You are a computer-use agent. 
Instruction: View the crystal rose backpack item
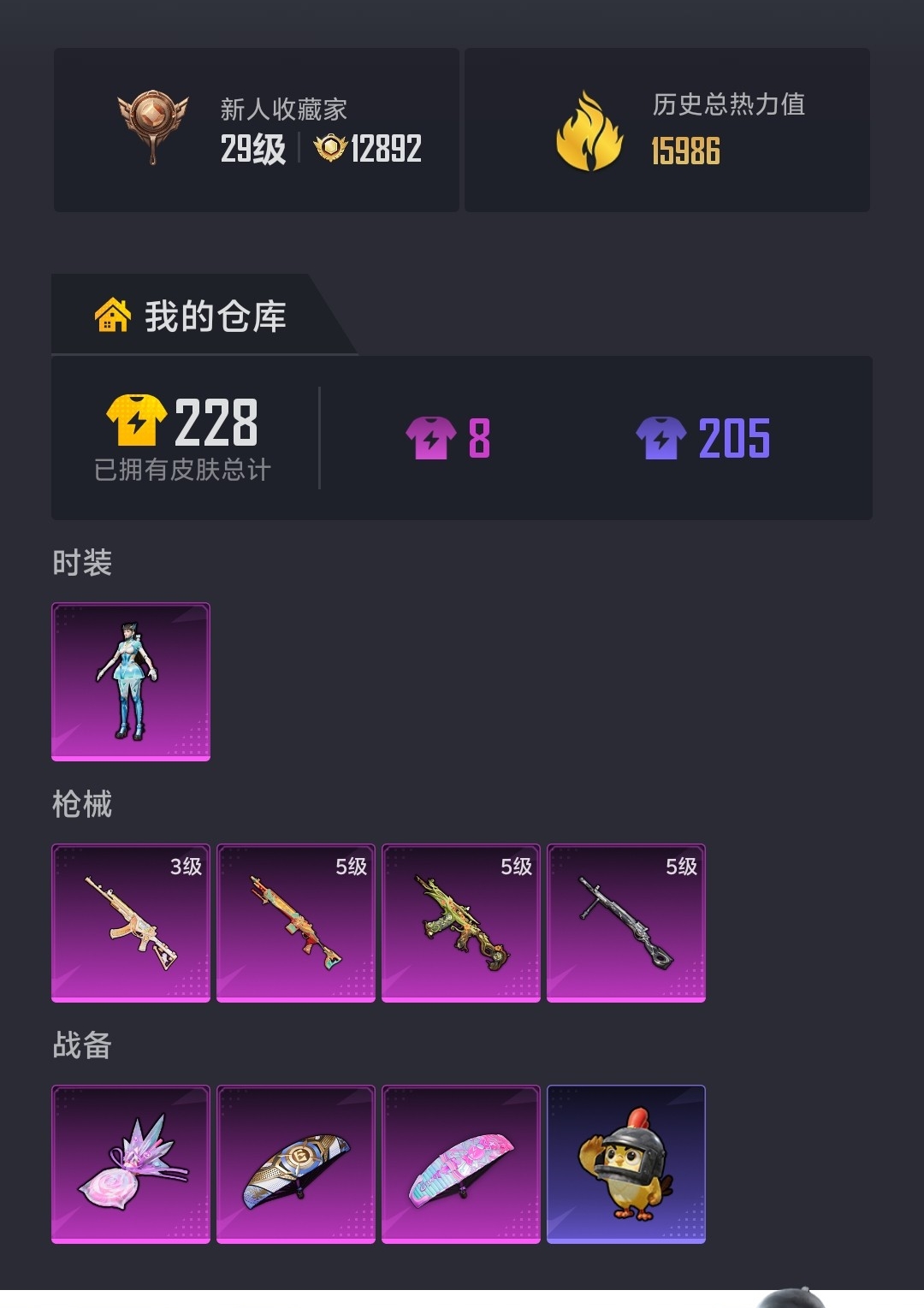[x=131, y=1163]
